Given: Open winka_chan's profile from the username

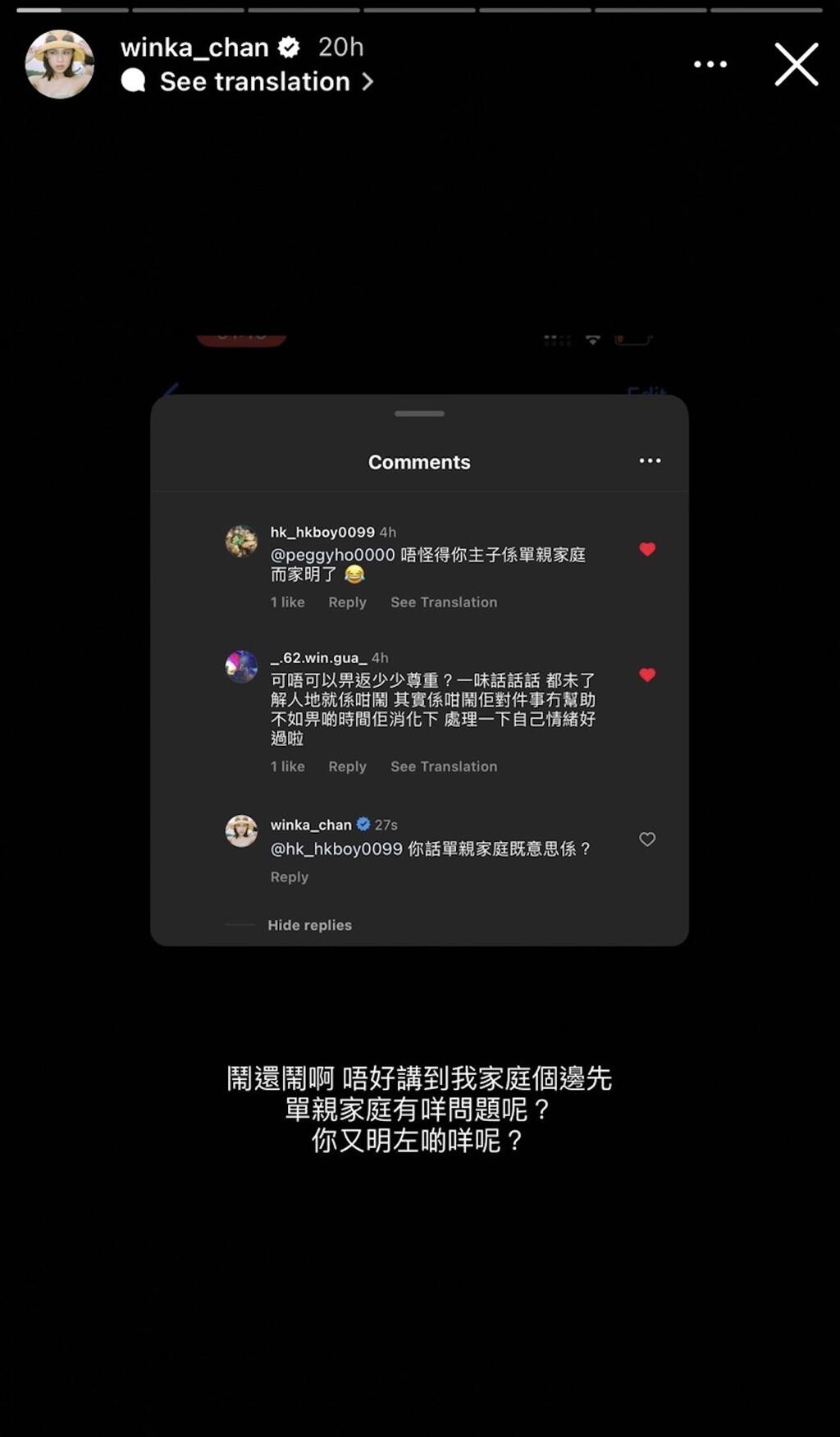Looking at the screenshot, I should pyautogui.click(x=194, y=48).
